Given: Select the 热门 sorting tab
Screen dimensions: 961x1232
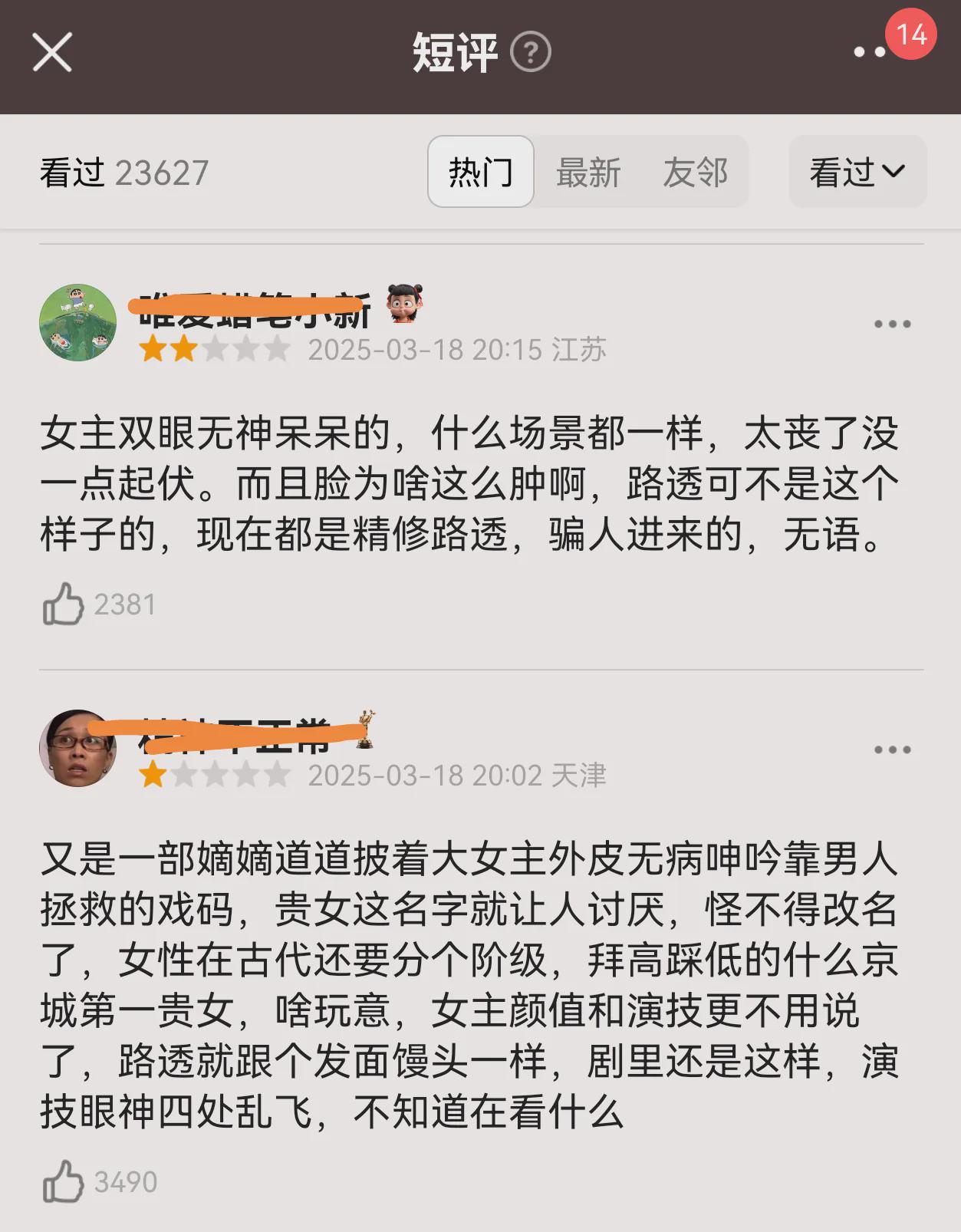Looking at the screenshot, I should click(x=481, y=172).
